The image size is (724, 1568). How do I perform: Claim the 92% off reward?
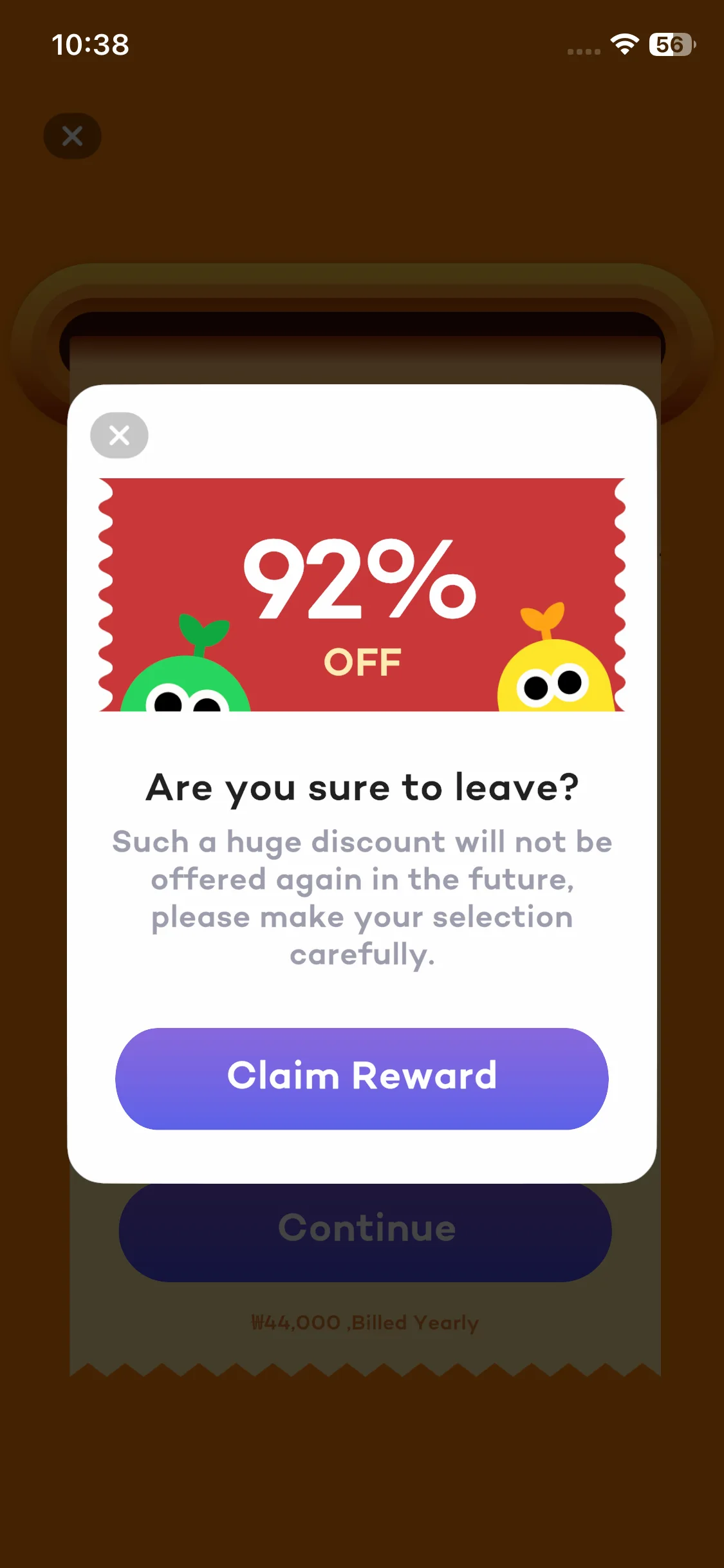click(x=362, y=1078)
